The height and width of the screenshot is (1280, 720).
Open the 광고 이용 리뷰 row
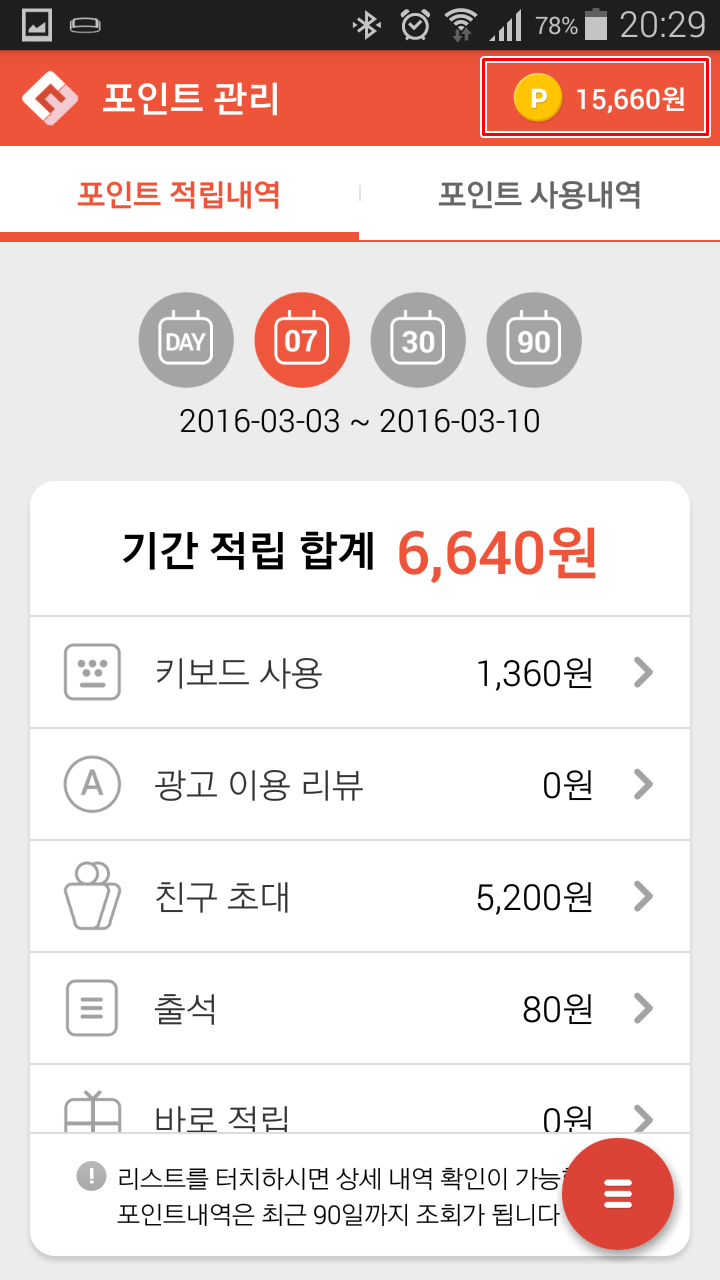click(x=360, y=785)
